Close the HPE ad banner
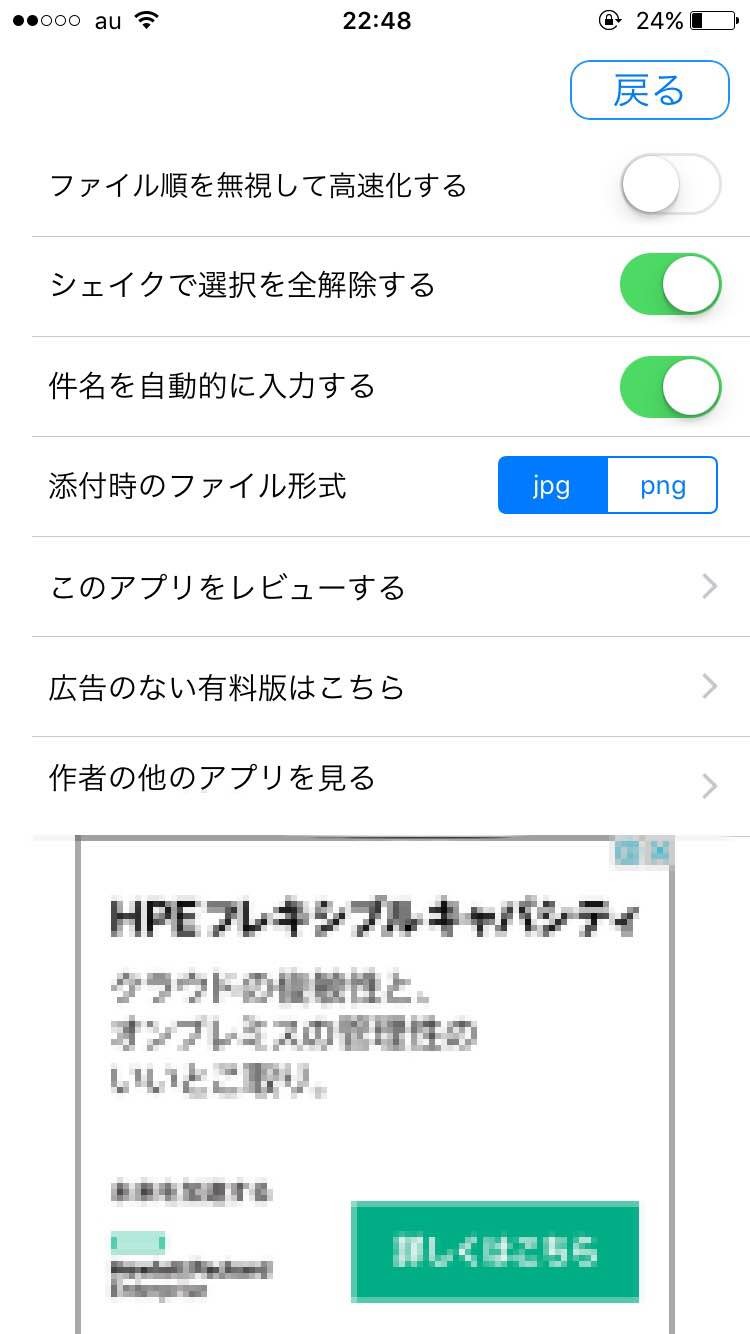The height and width of the screenshot is (1334, 750). pos(658,853)
